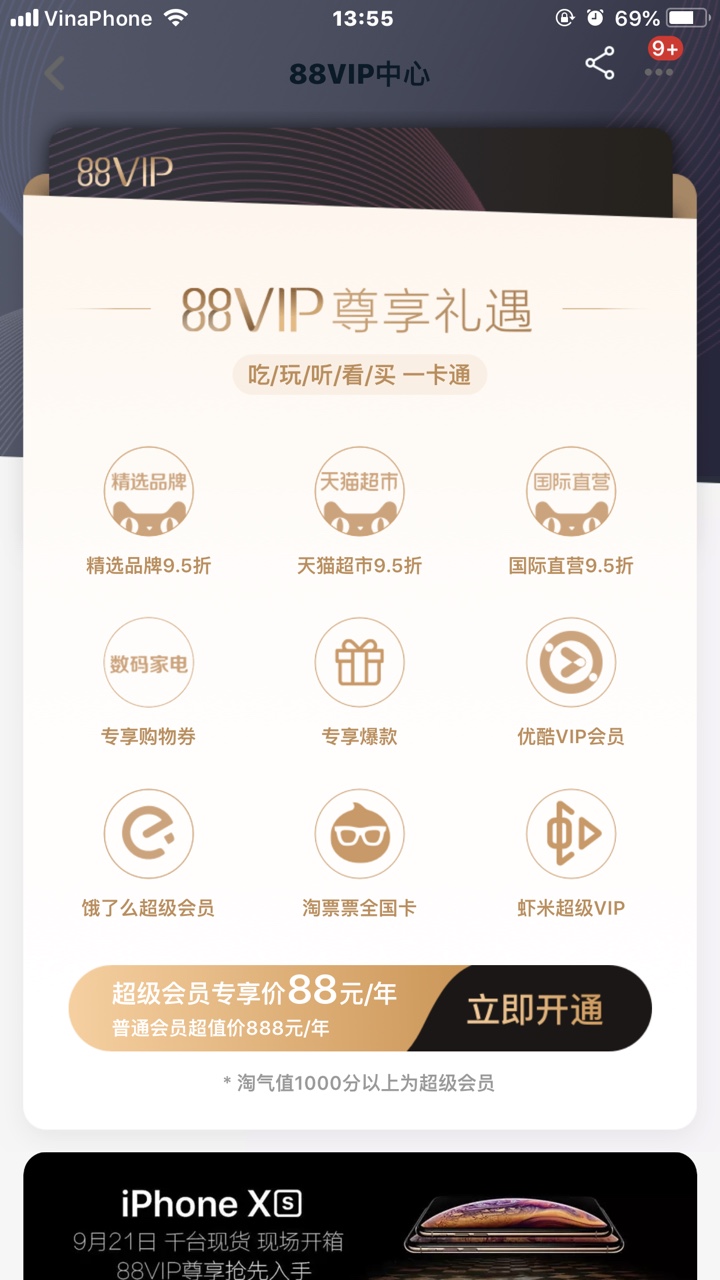View the 专享爆款 gift benefit
720x1280 pixels.
(359, 663)
